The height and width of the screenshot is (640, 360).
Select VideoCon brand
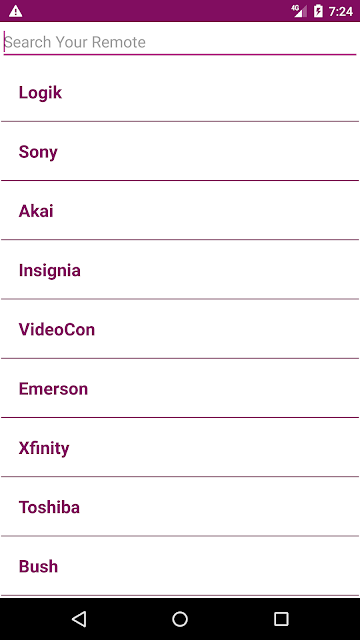180,329
